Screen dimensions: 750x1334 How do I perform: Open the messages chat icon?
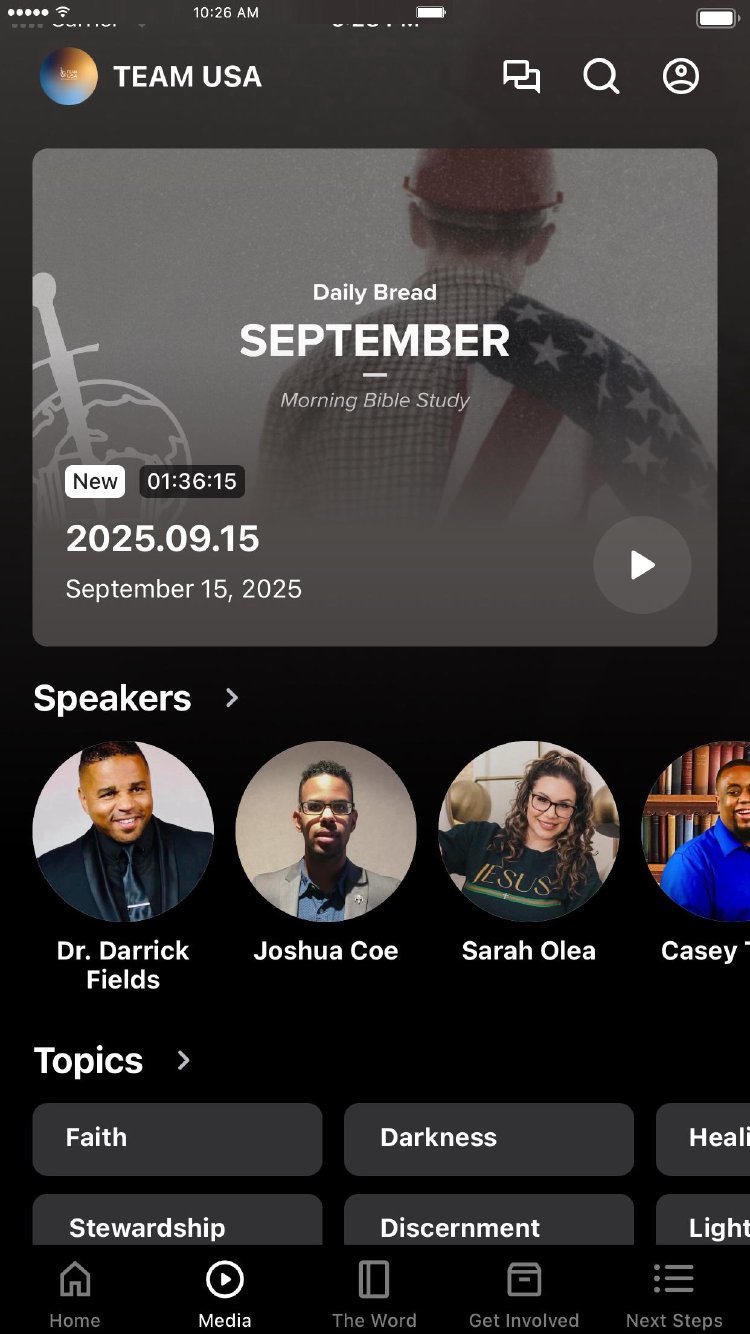(521, 77)
